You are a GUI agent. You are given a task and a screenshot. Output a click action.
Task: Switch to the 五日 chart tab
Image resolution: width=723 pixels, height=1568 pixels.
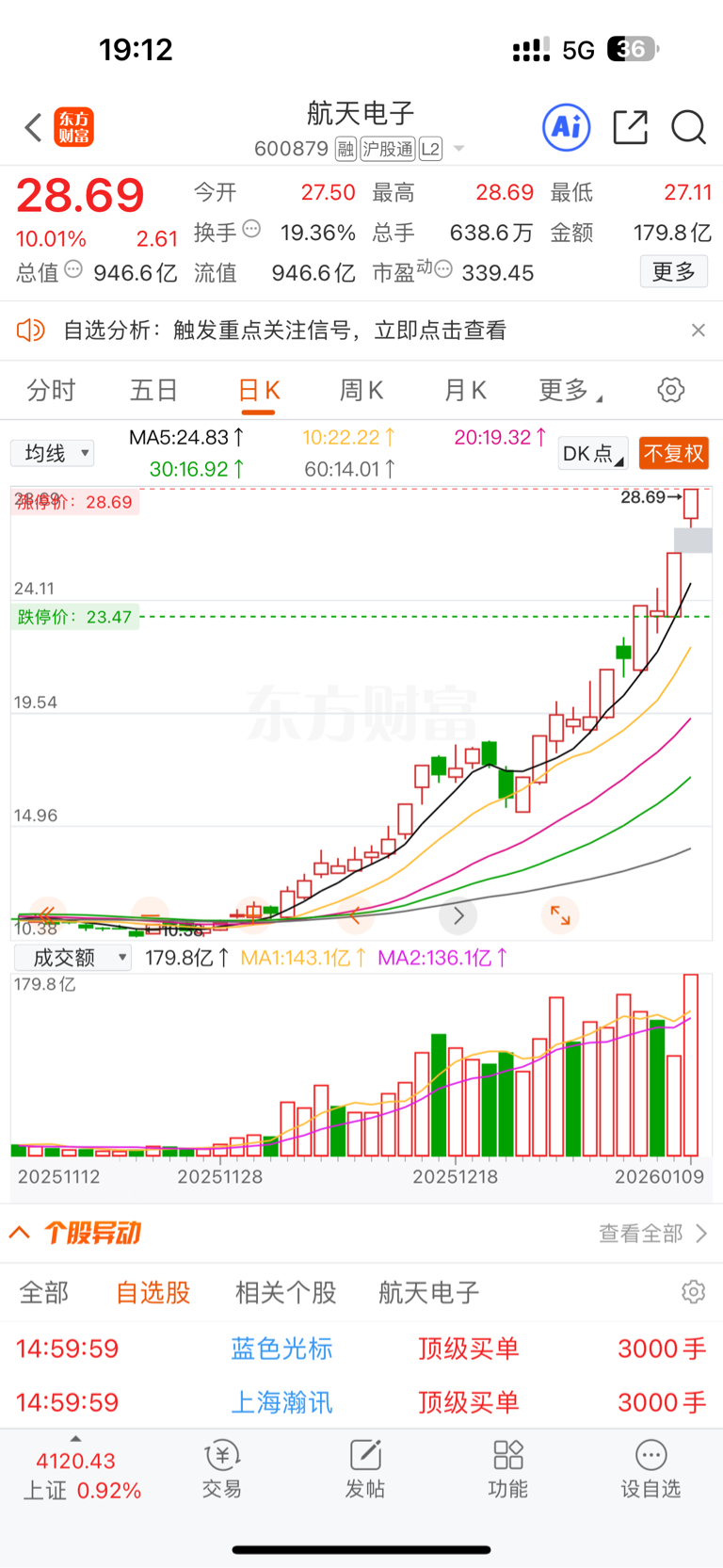tap(153, 390)
